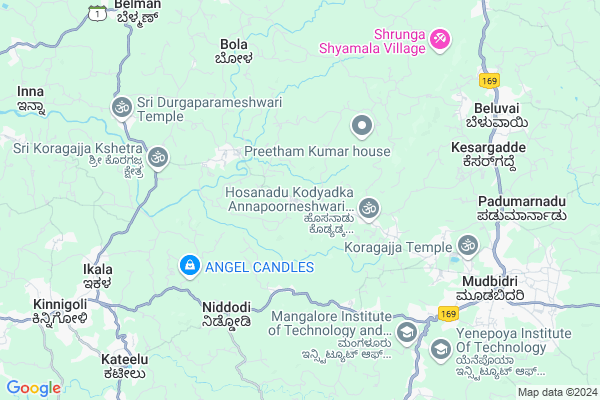Open Koragajja Temple marker
Image resolution: width=600 pixels, height=400 pixels.
(468, 245)
